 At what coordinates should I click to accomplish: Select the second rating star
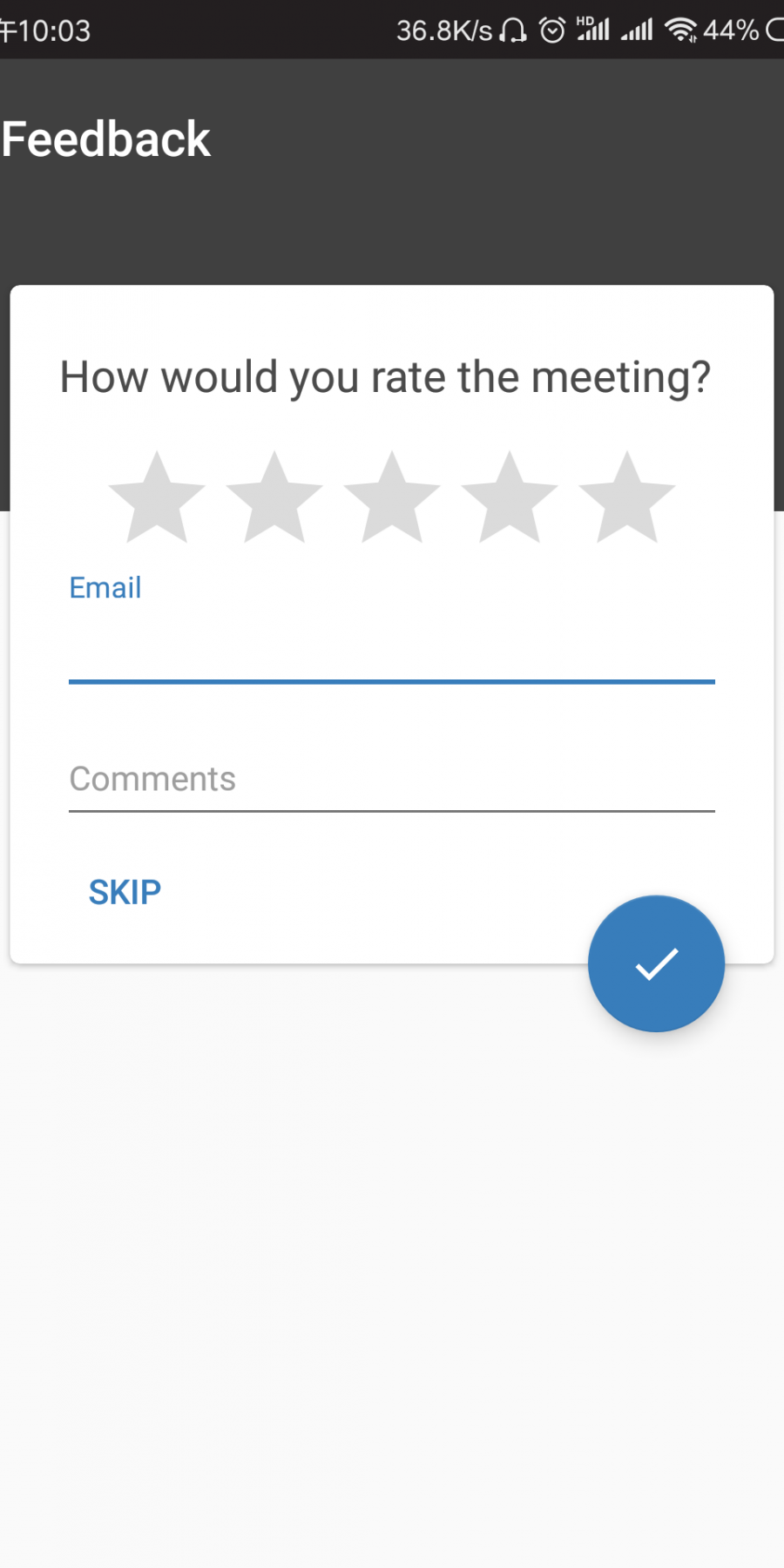[274, 497]
